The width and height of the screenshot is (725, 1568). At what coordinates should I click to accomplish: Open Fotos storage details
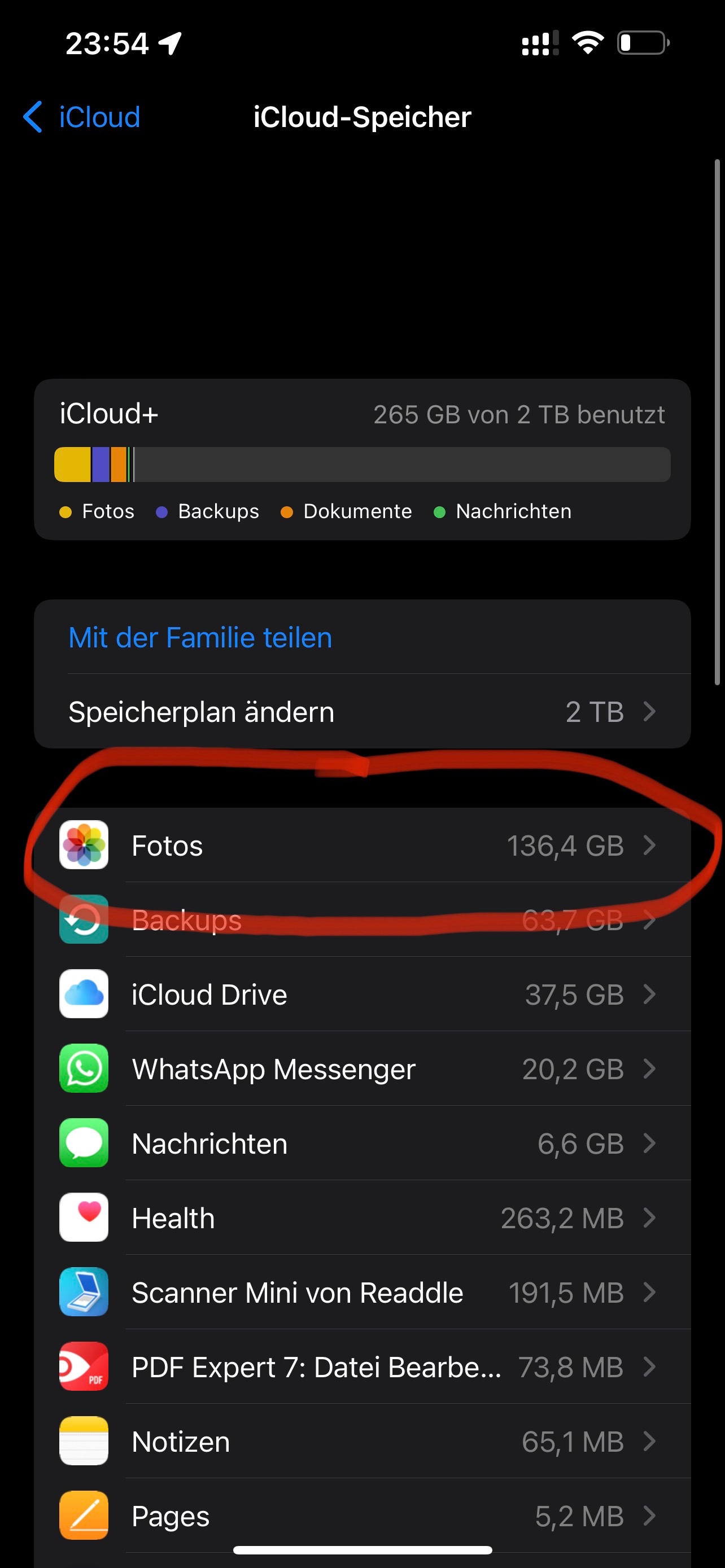[362, 845]
